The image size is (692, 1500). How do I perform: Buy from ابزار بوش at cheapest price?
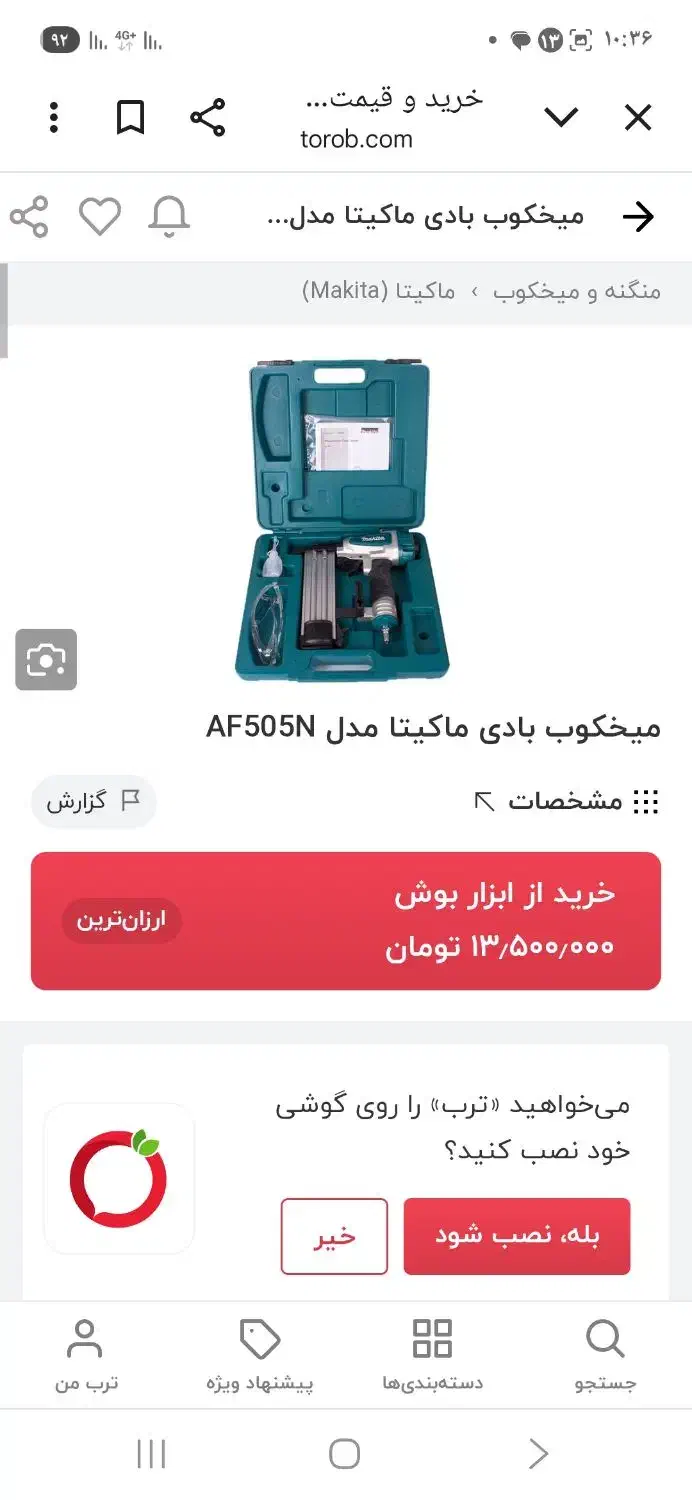tap(345, 920)
